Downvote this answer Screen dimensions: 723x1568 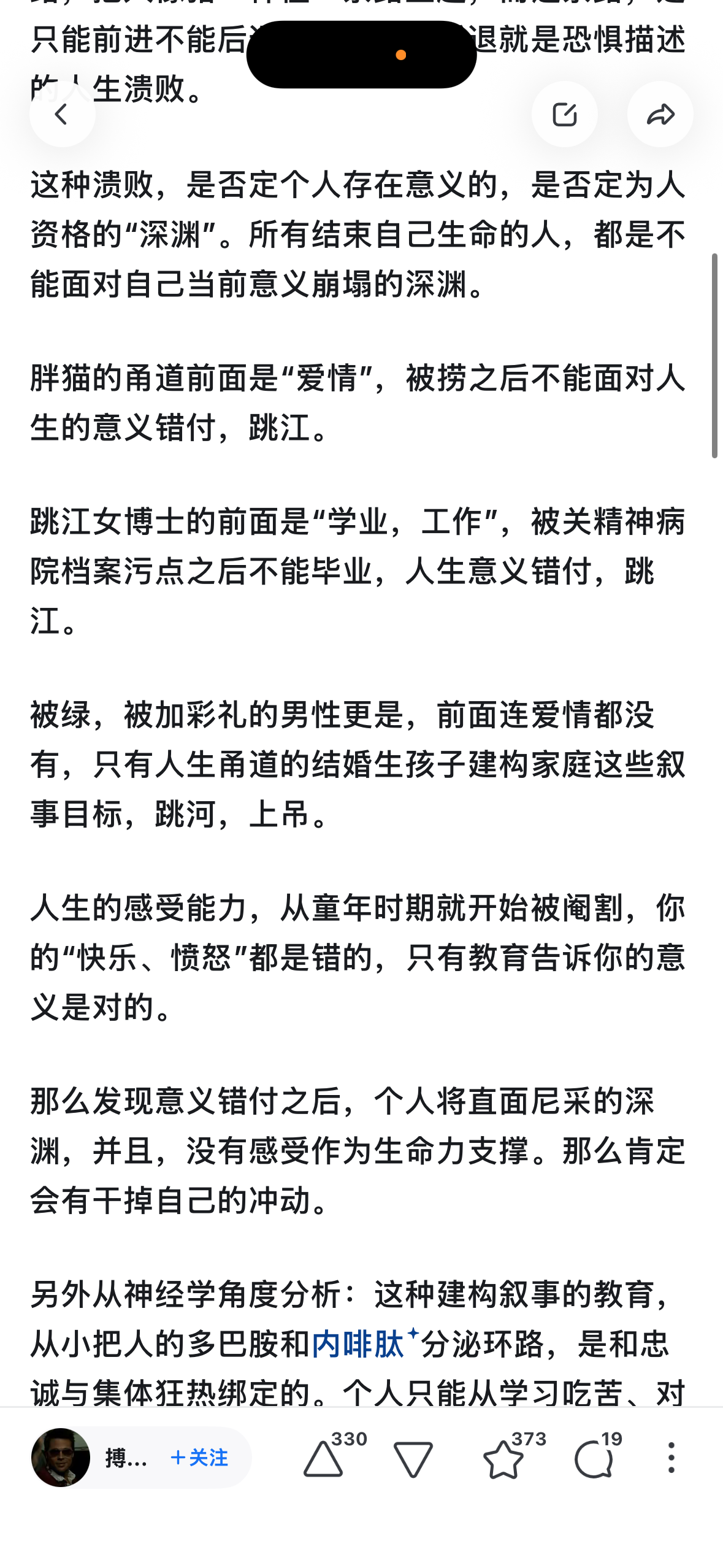413,1459
